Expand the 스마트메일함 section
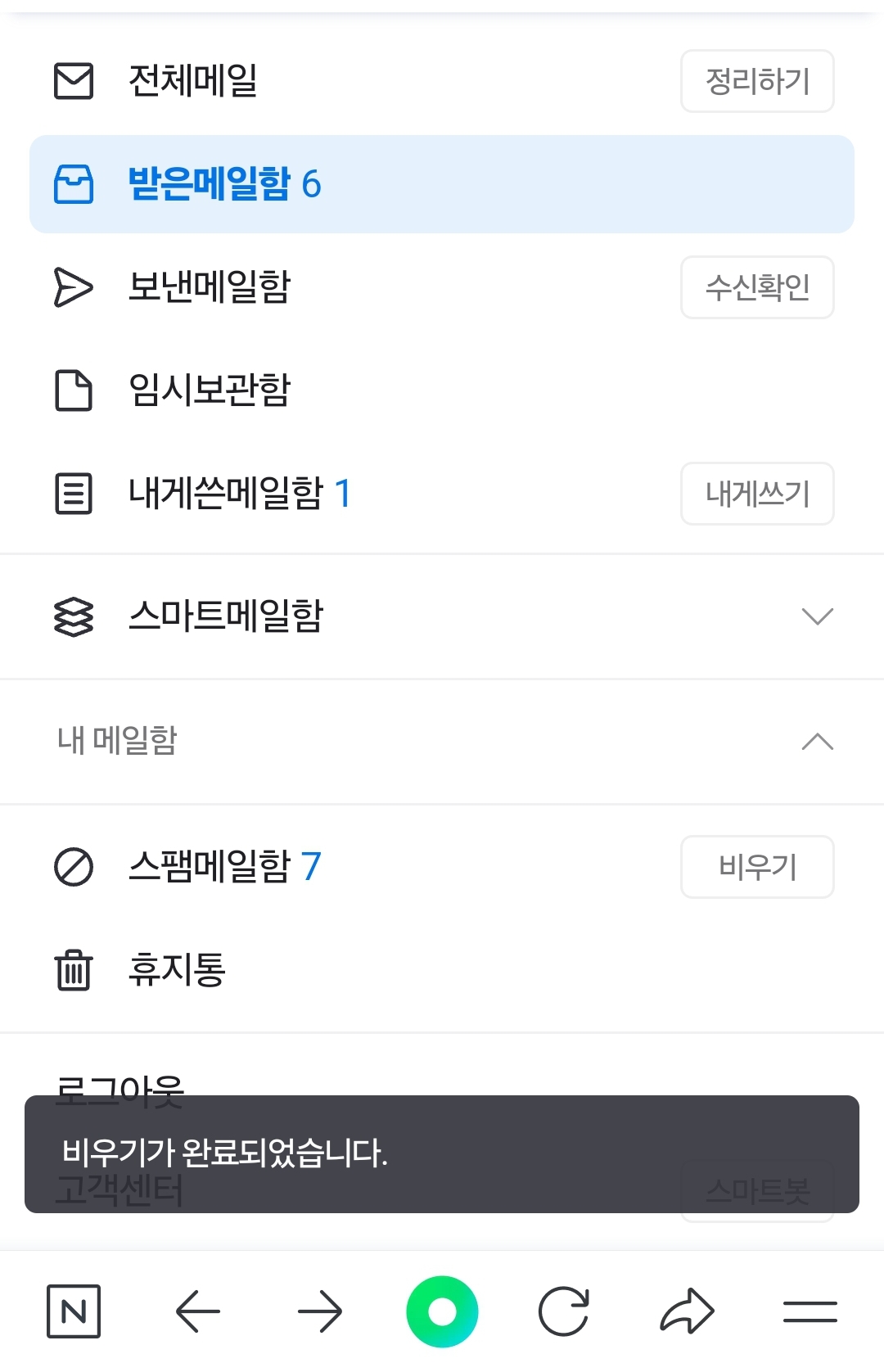The width and height of the screenshot is (884, 1372). point(817,616)
